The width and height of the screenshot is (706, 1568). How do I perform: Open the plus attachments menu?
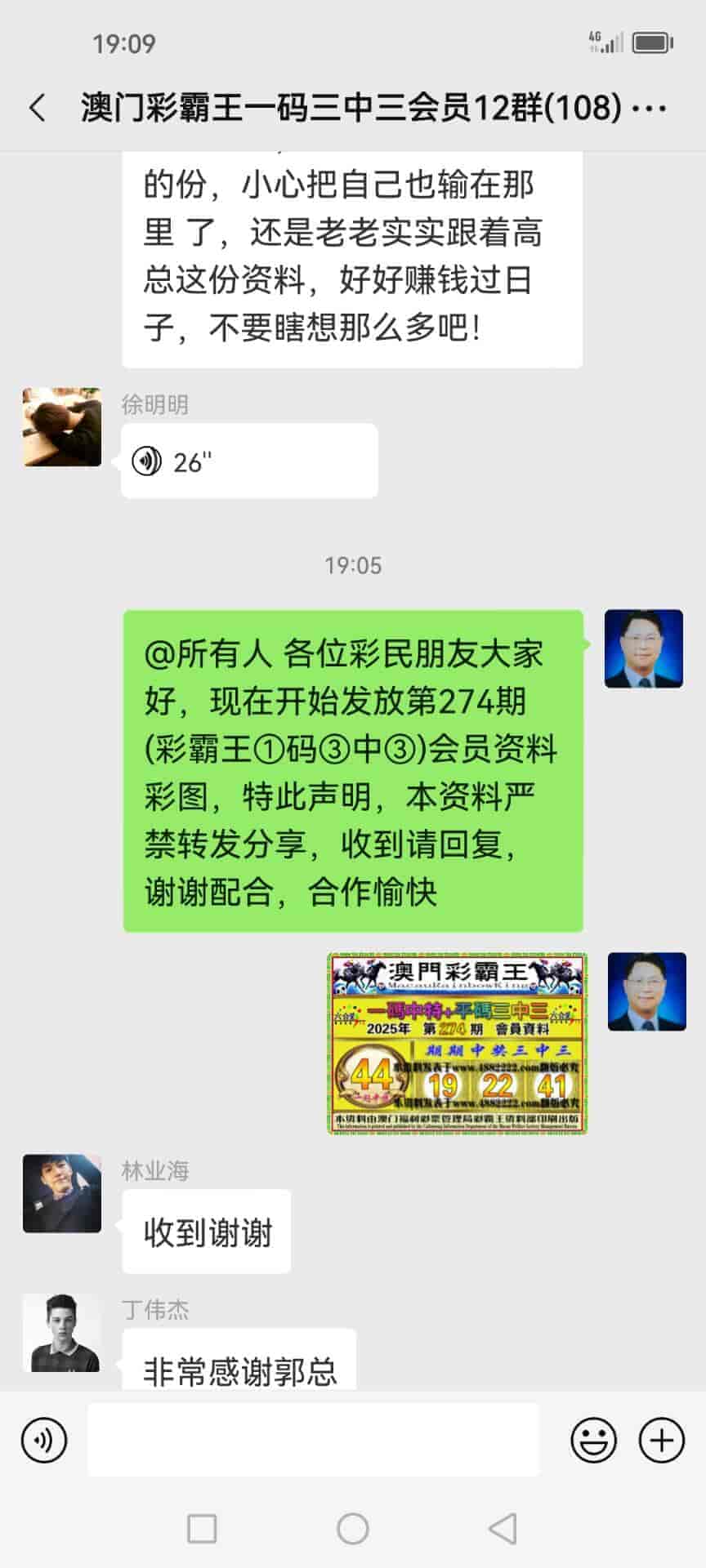[661, 1441]
